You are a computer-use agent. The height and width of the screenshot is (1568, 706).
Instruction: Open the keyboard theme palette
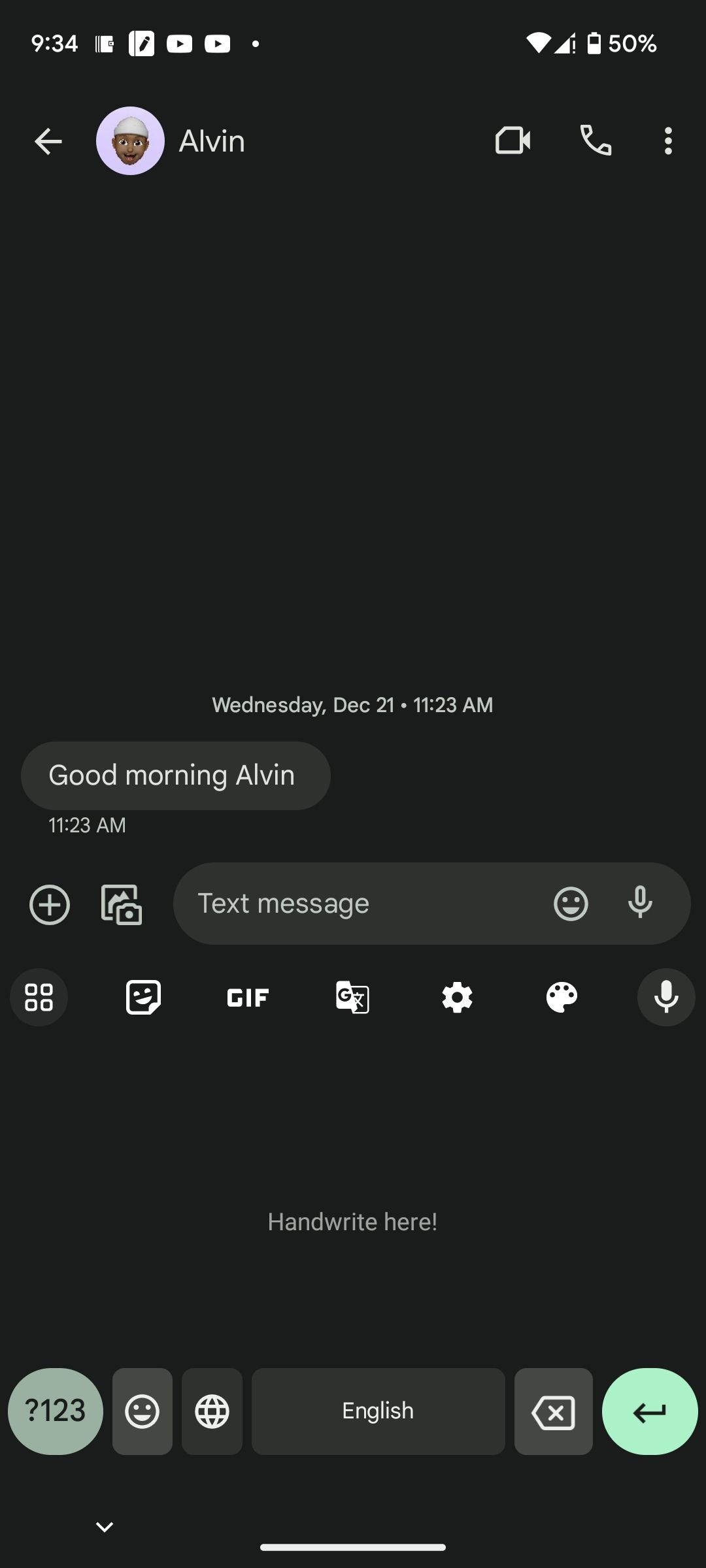coord(562,998)
